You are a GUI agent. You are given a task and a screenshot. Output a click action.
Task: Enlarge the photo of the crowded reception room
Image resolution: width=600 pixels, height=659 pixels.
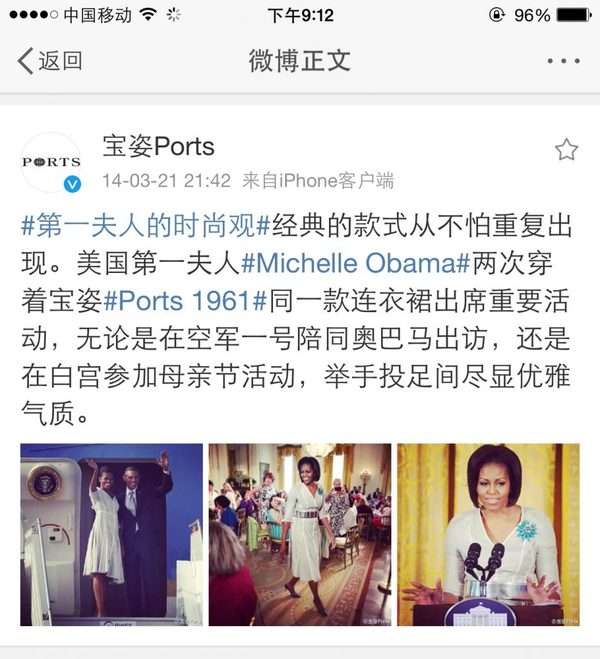300,535
